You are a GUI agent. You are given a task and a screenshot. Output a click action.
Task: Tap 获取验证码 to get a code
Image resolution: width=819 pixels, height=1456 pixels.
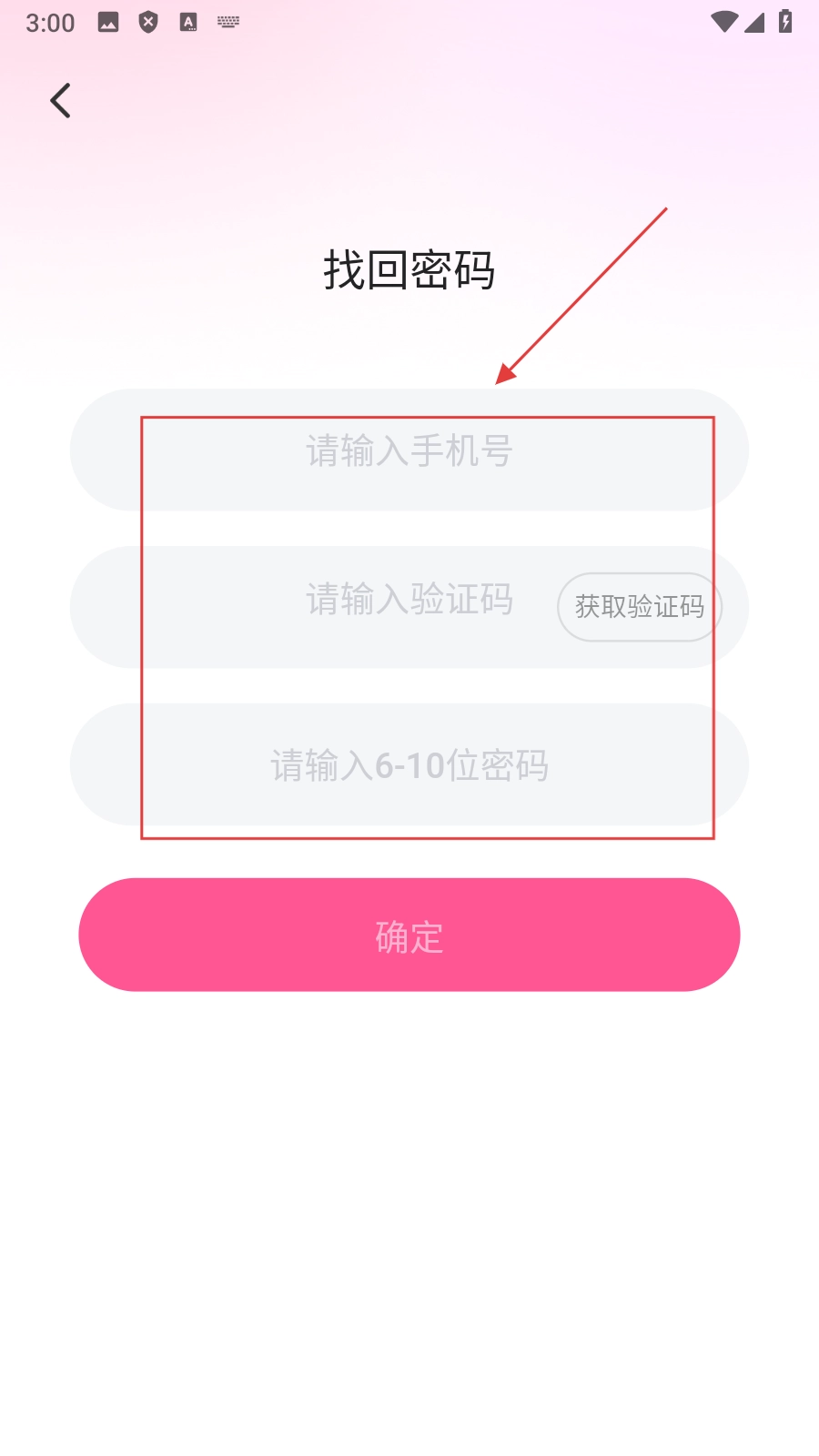tap(639, 607)
